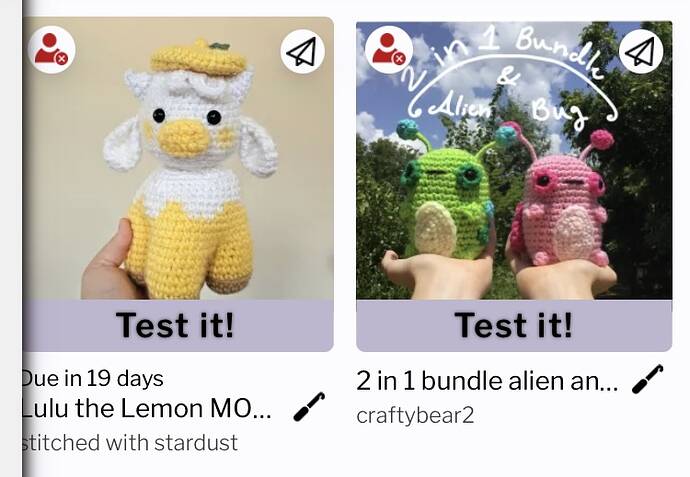
Task: Open designer stitched with stardust
Action: tap(129, 441)
